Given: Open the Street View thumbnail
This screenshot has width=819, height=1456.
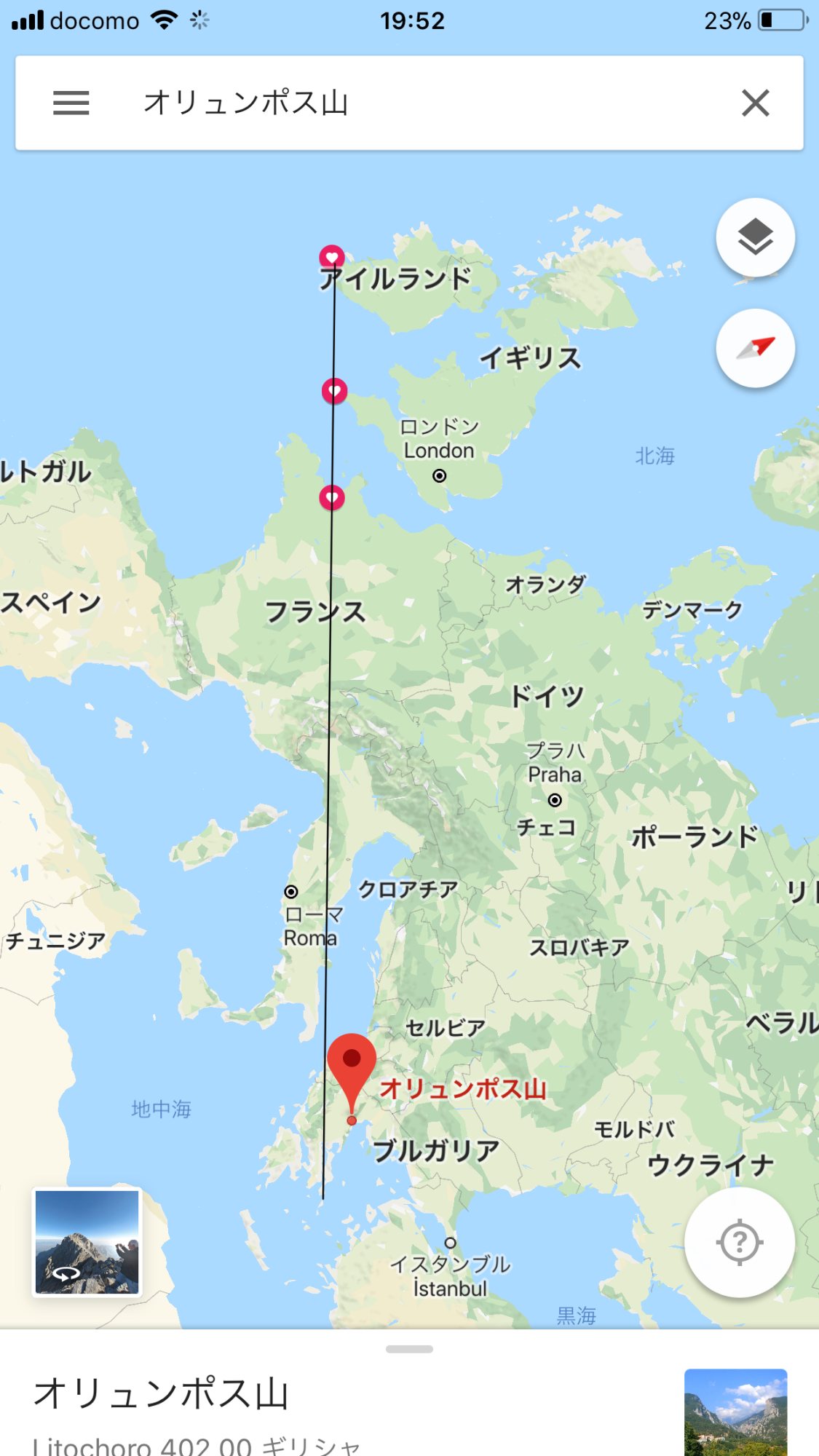Looking at the screenshot, I should coord(87,1242).
